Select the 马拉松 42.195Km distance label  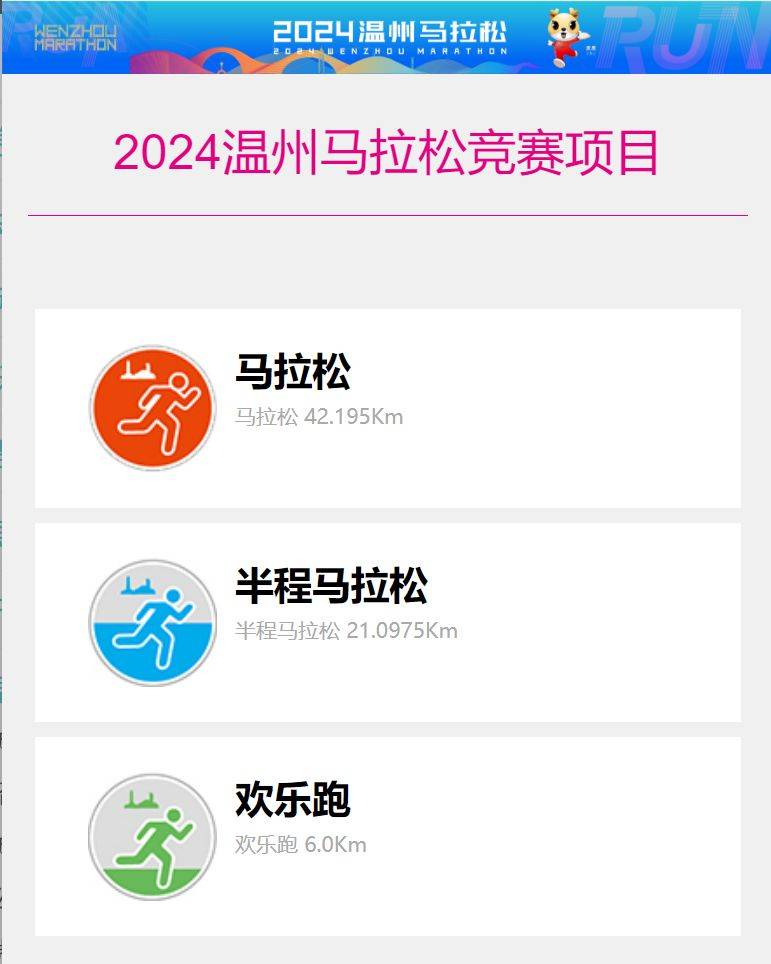[320, 416]
